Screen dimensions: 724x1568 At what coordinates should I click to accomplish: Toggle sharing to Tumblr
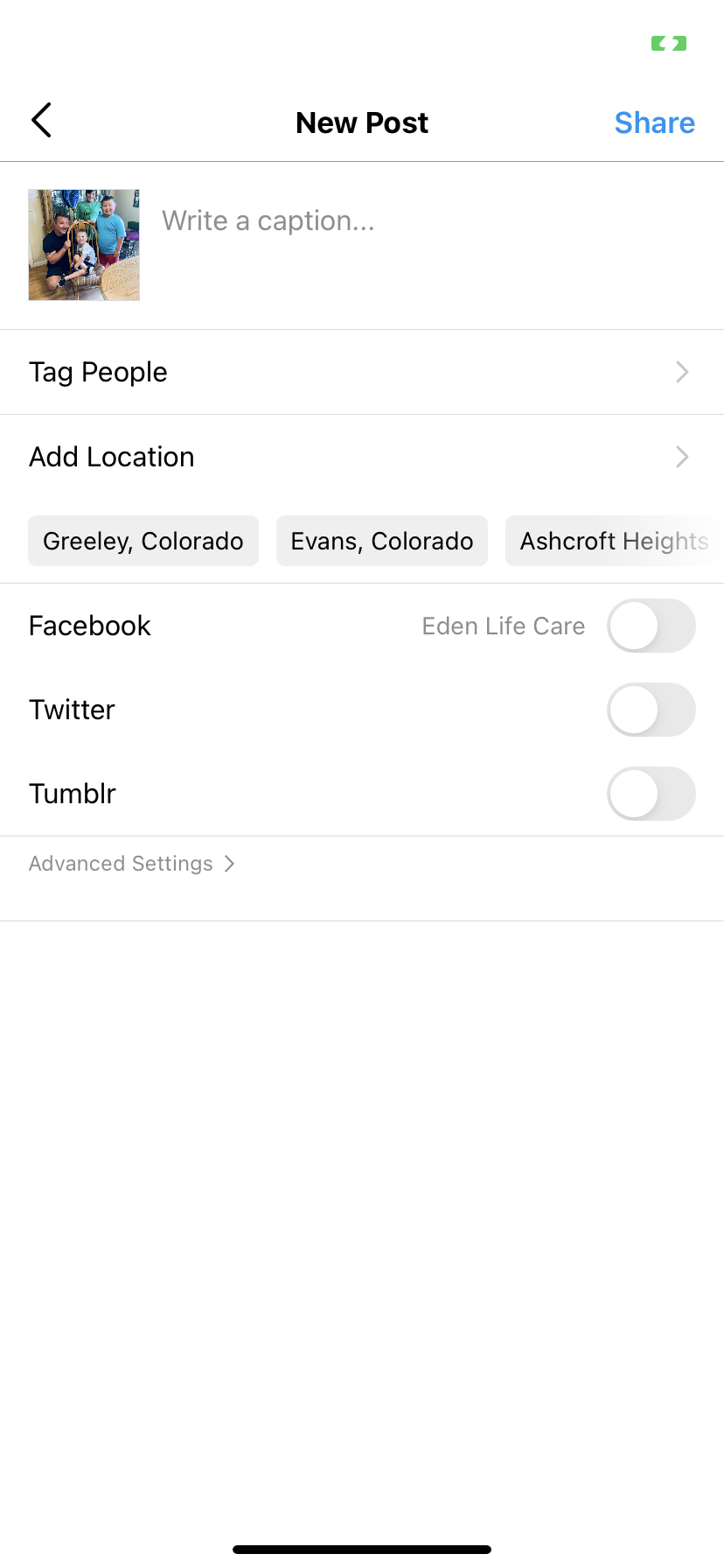pyautogui.click(x=651, y=794)
